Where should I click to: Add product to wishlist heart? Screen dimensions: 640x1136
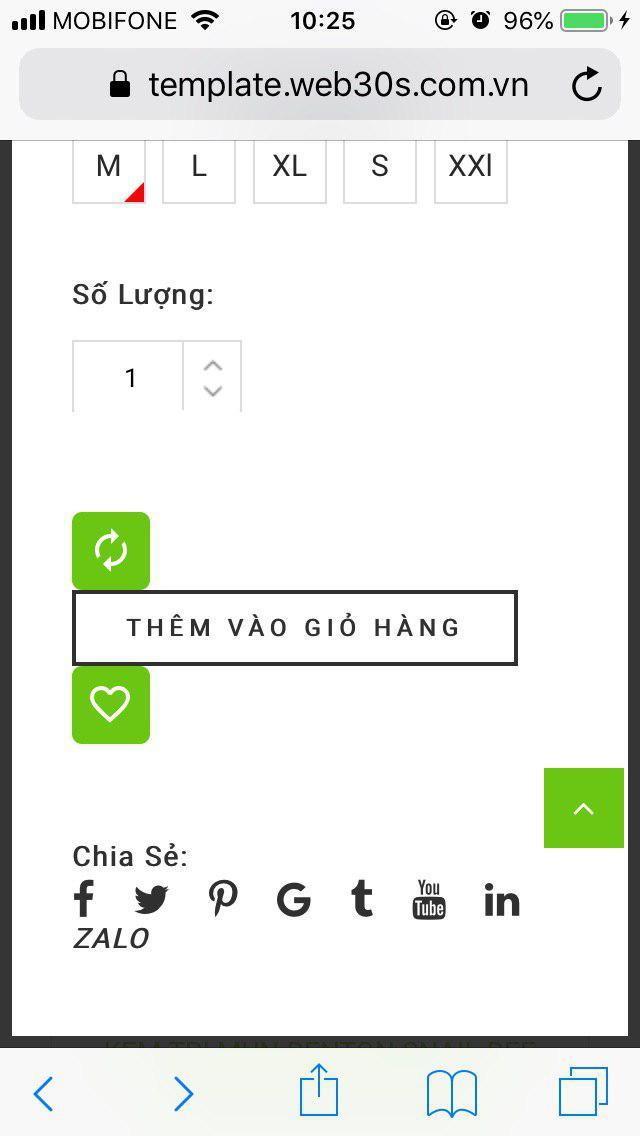click(x=111, y=705)
